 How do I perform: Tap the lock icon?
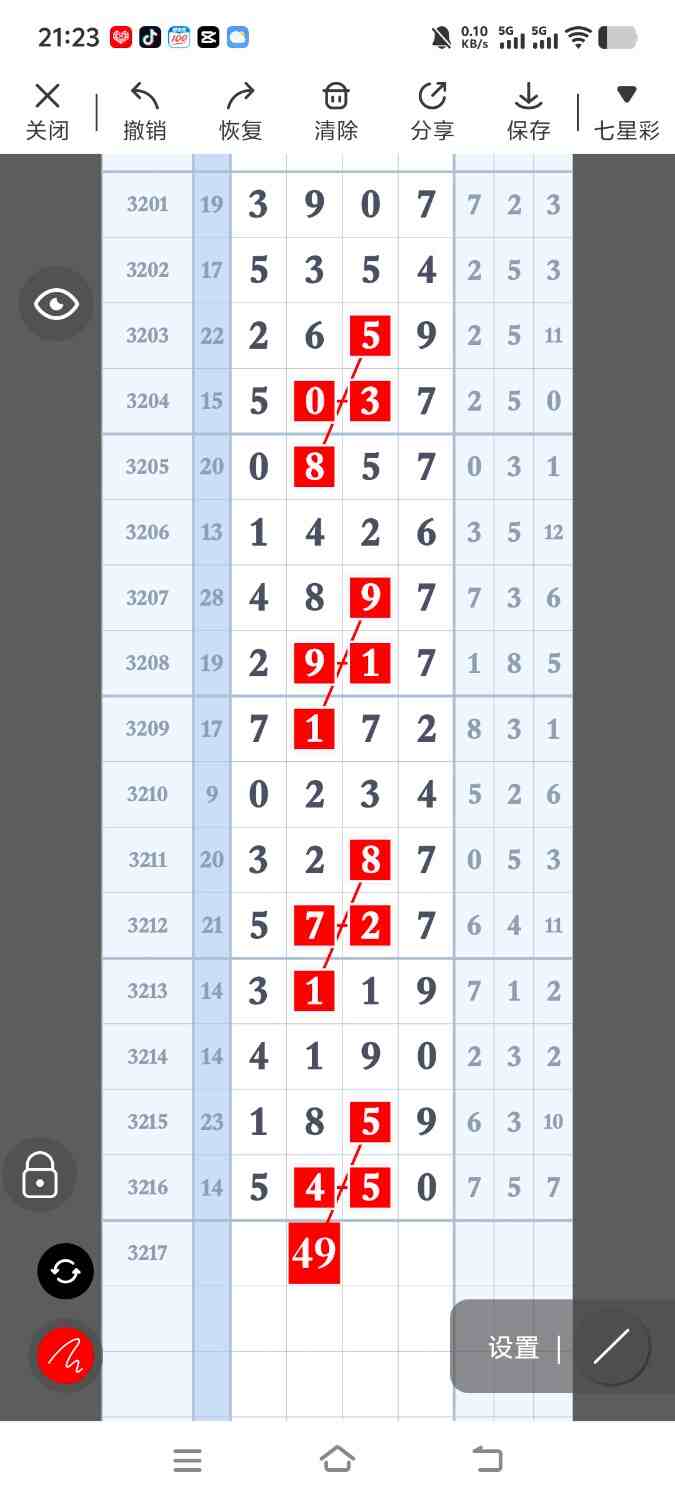point(40,1175)
